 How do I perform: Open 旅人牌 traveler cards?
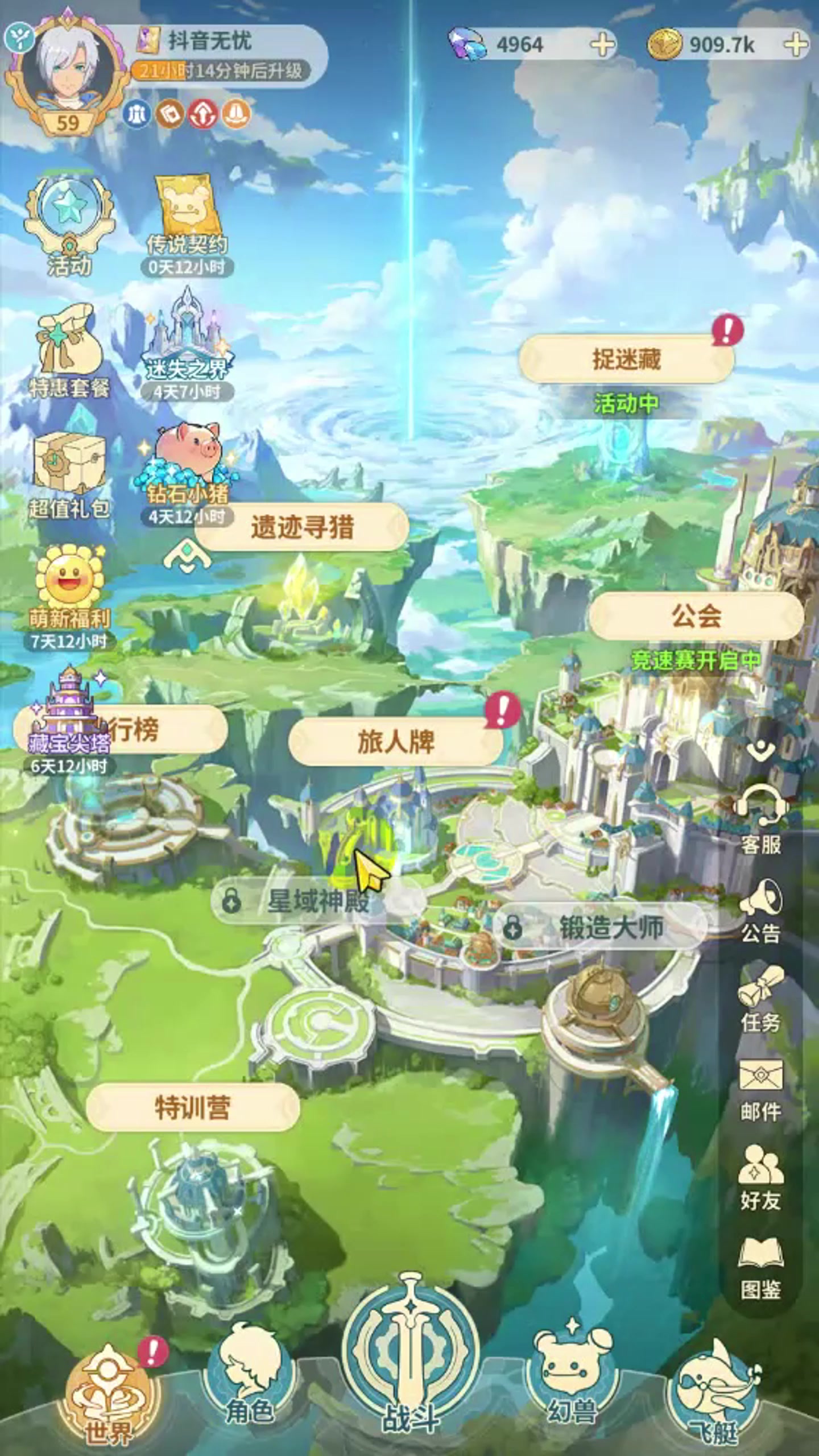(x=396, y=742)
